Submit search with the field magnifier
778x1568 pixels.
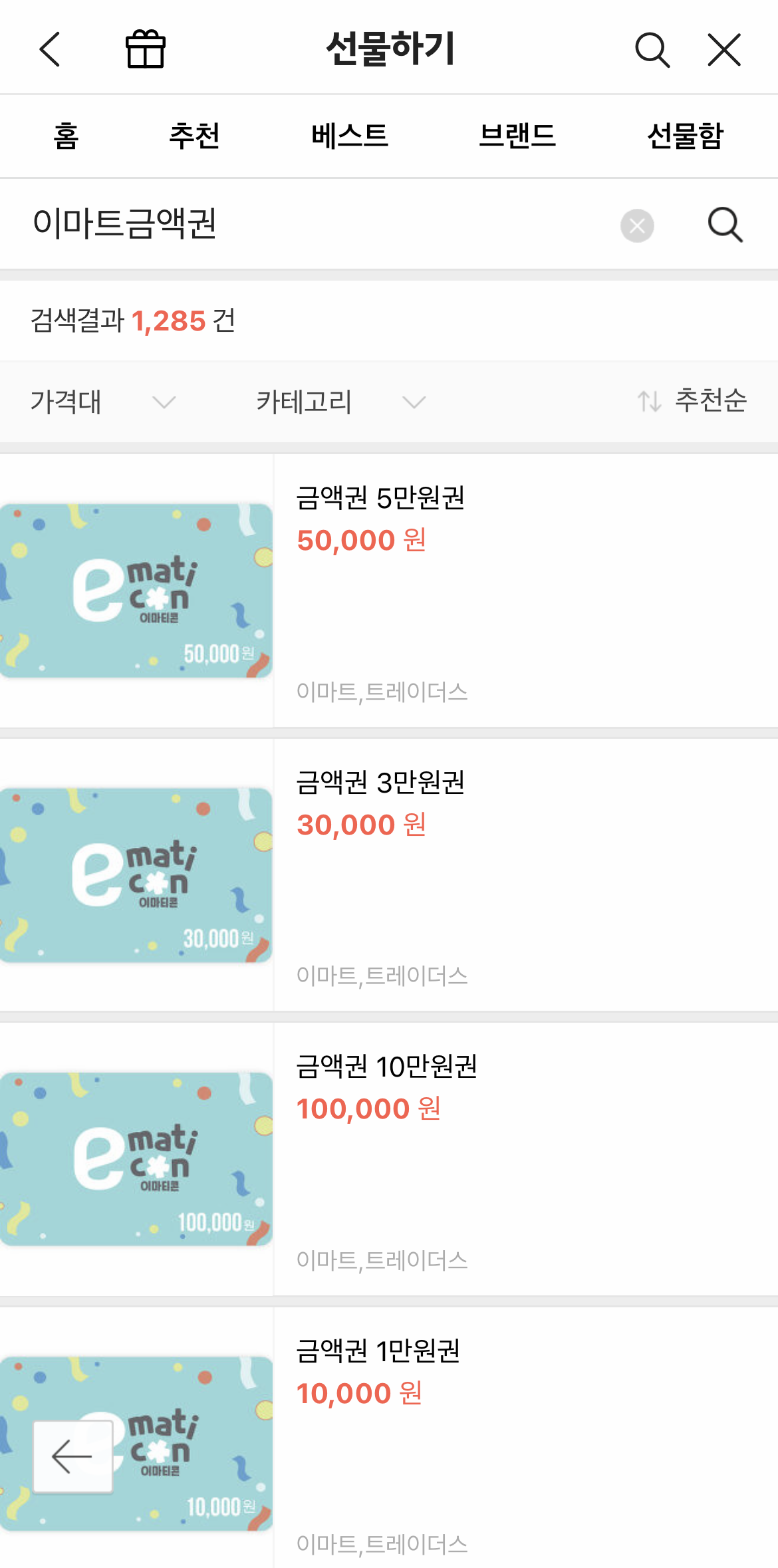pyautogui.click(x=725, y=225)
